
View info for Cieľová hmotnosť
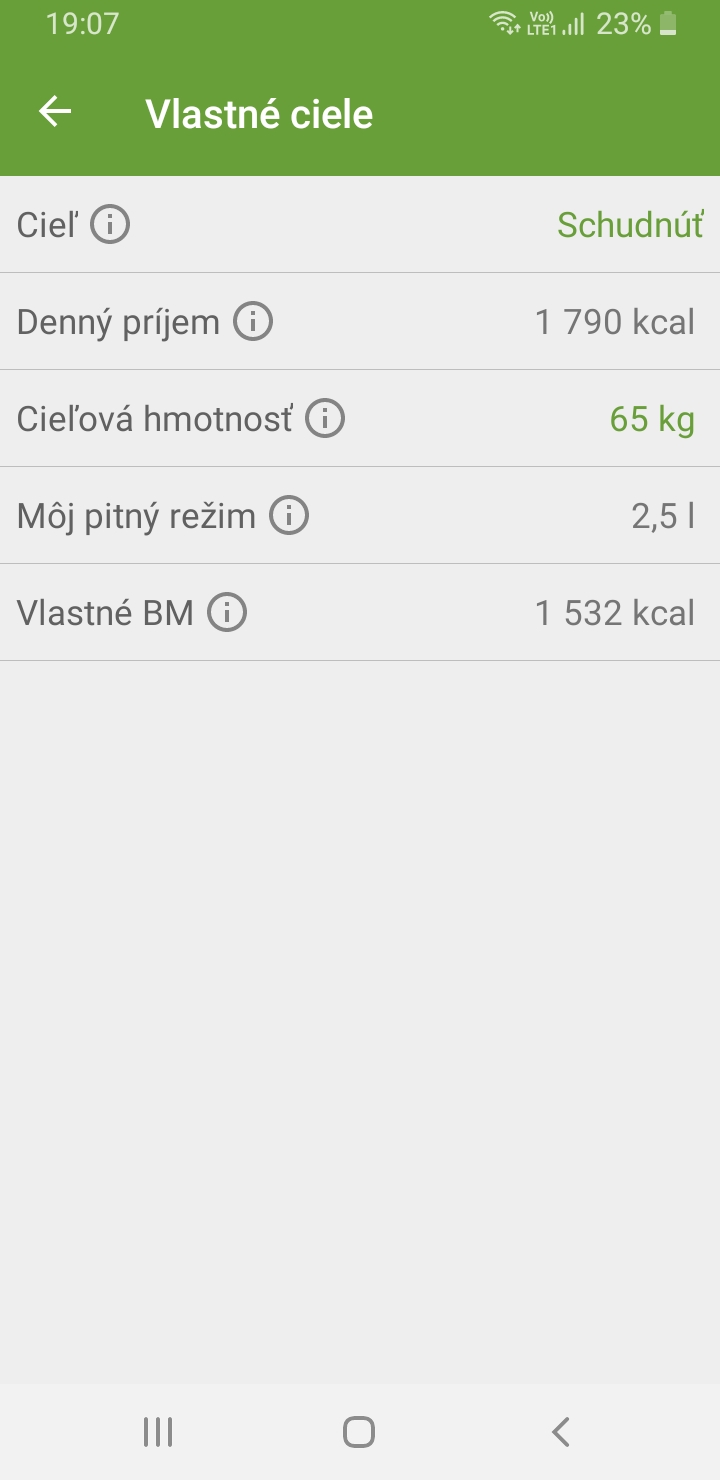coord(325,419)
